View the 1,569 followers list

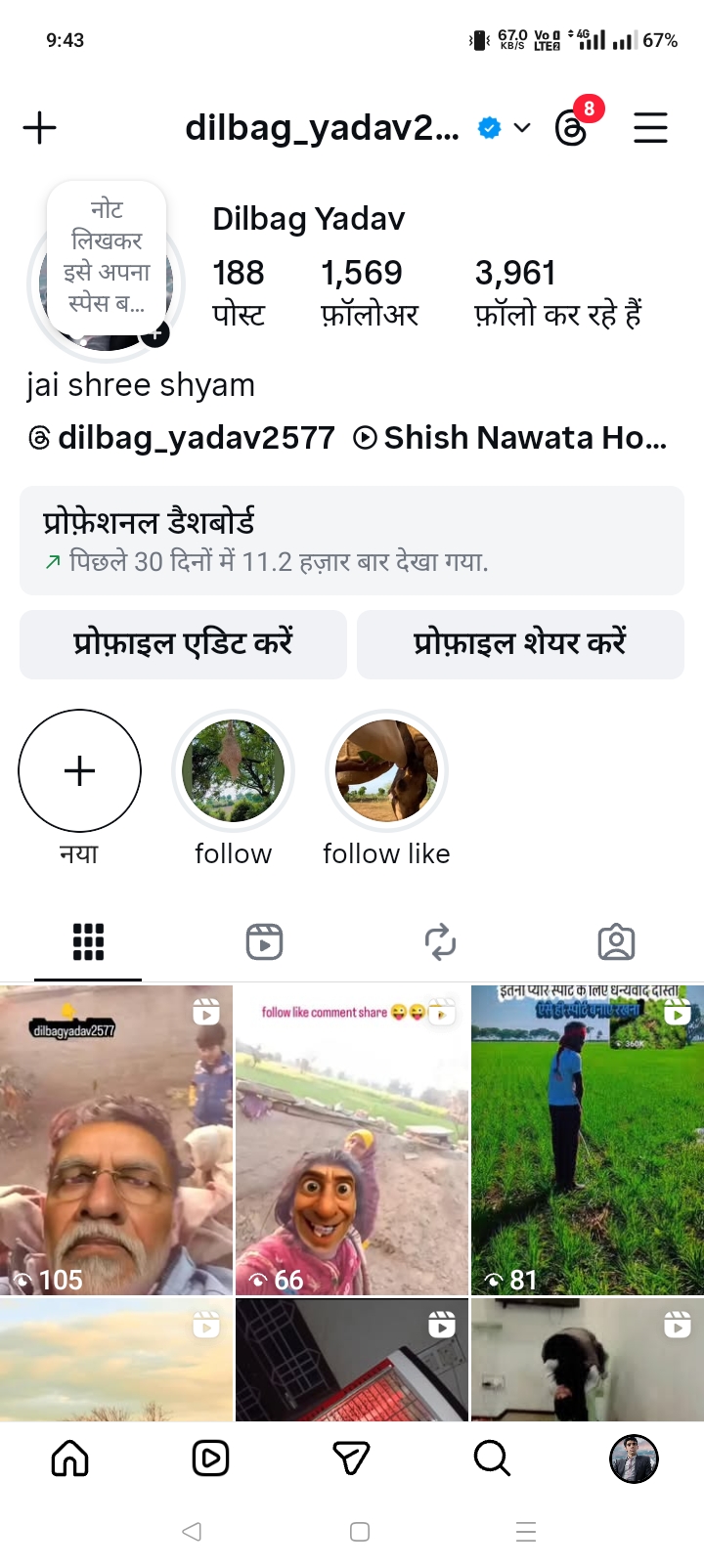click(368, 291)
